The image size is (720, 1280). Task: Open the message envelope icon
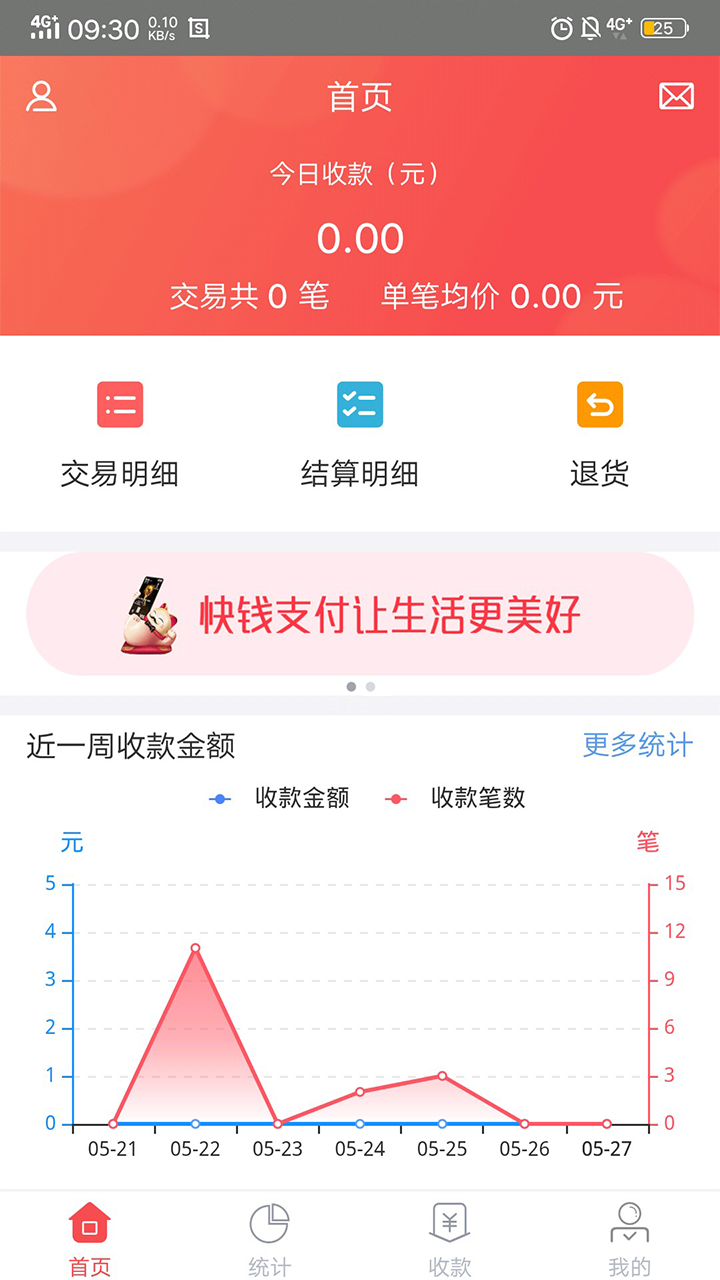(x=677, y=96)
